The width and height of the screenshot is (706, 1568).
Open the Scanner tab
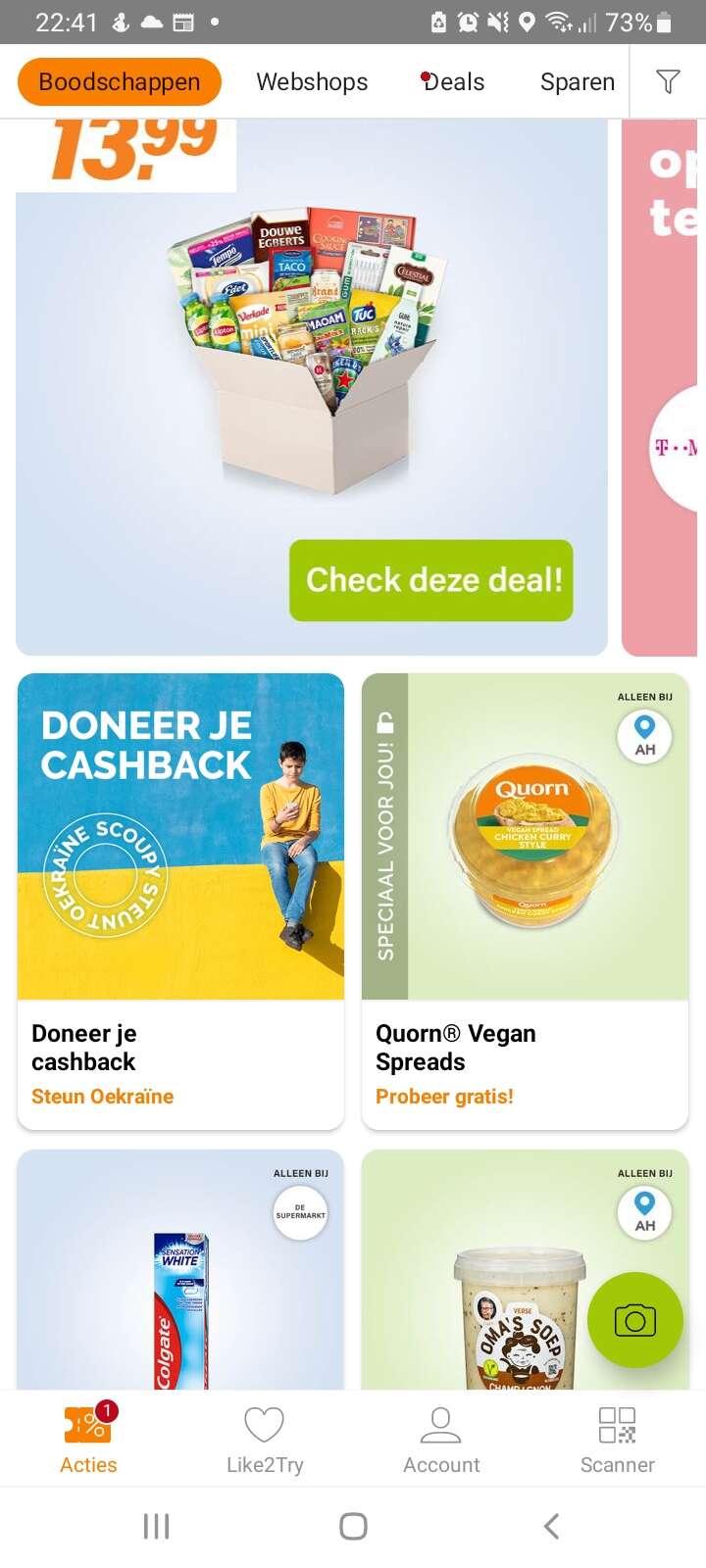(618, 1438)
